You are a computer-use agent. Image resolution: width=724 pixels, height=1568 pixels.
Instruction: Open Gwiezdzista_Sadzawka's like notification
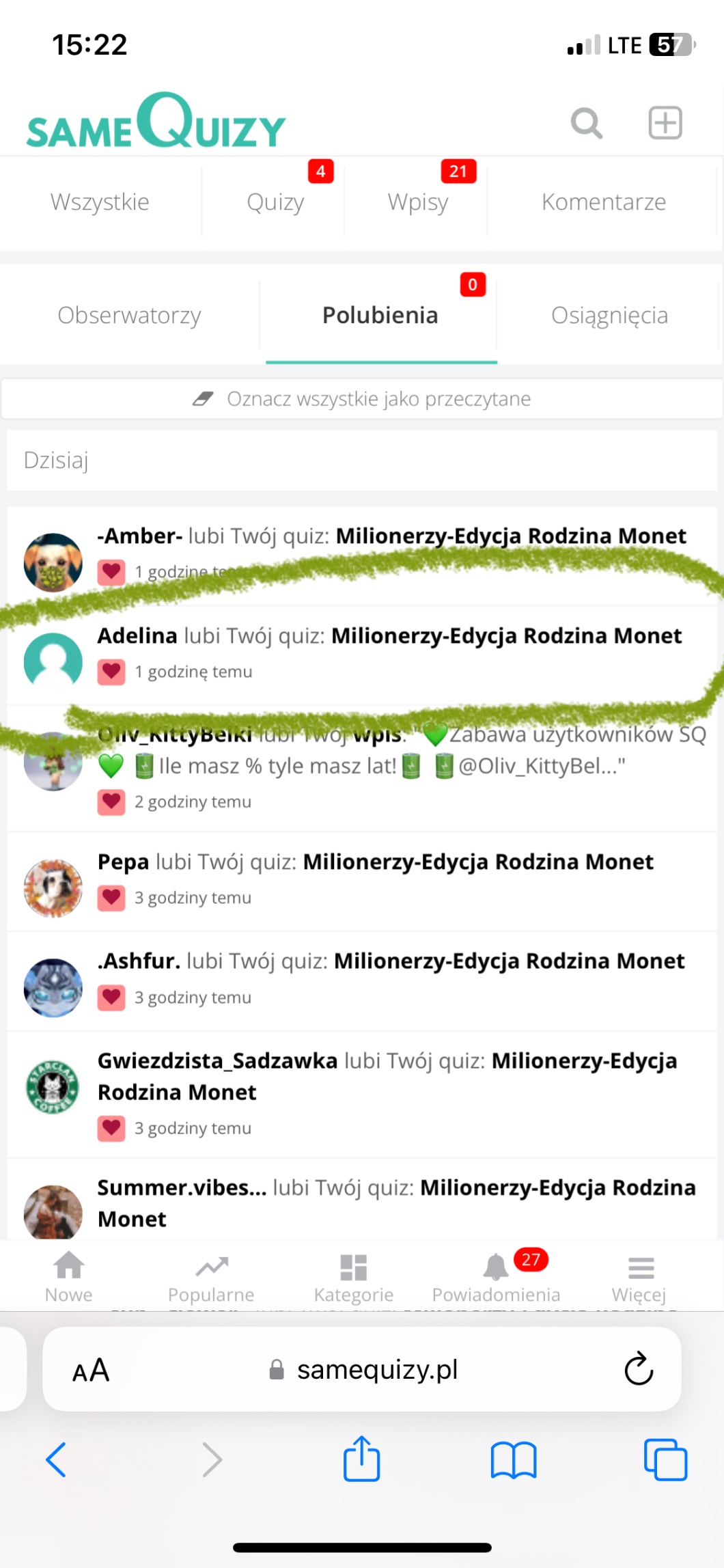pyautogui.click(x=387, y=1076)
